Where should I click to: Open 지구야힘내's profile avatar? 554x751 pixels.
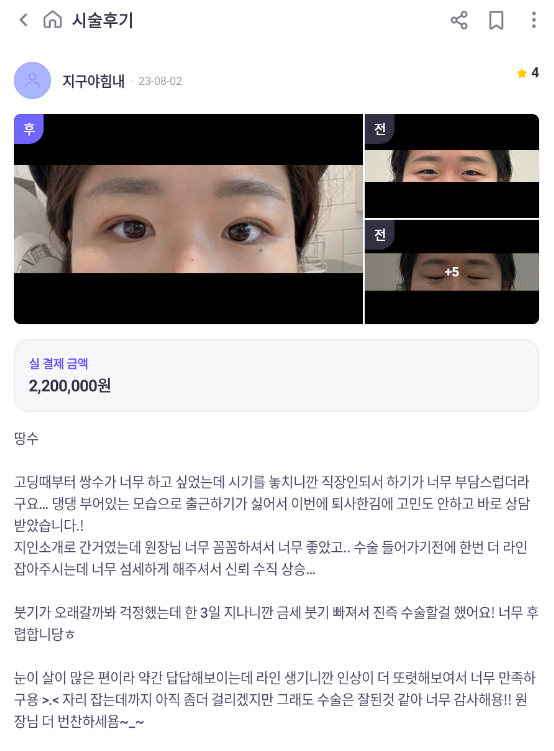tap(32, 80)
